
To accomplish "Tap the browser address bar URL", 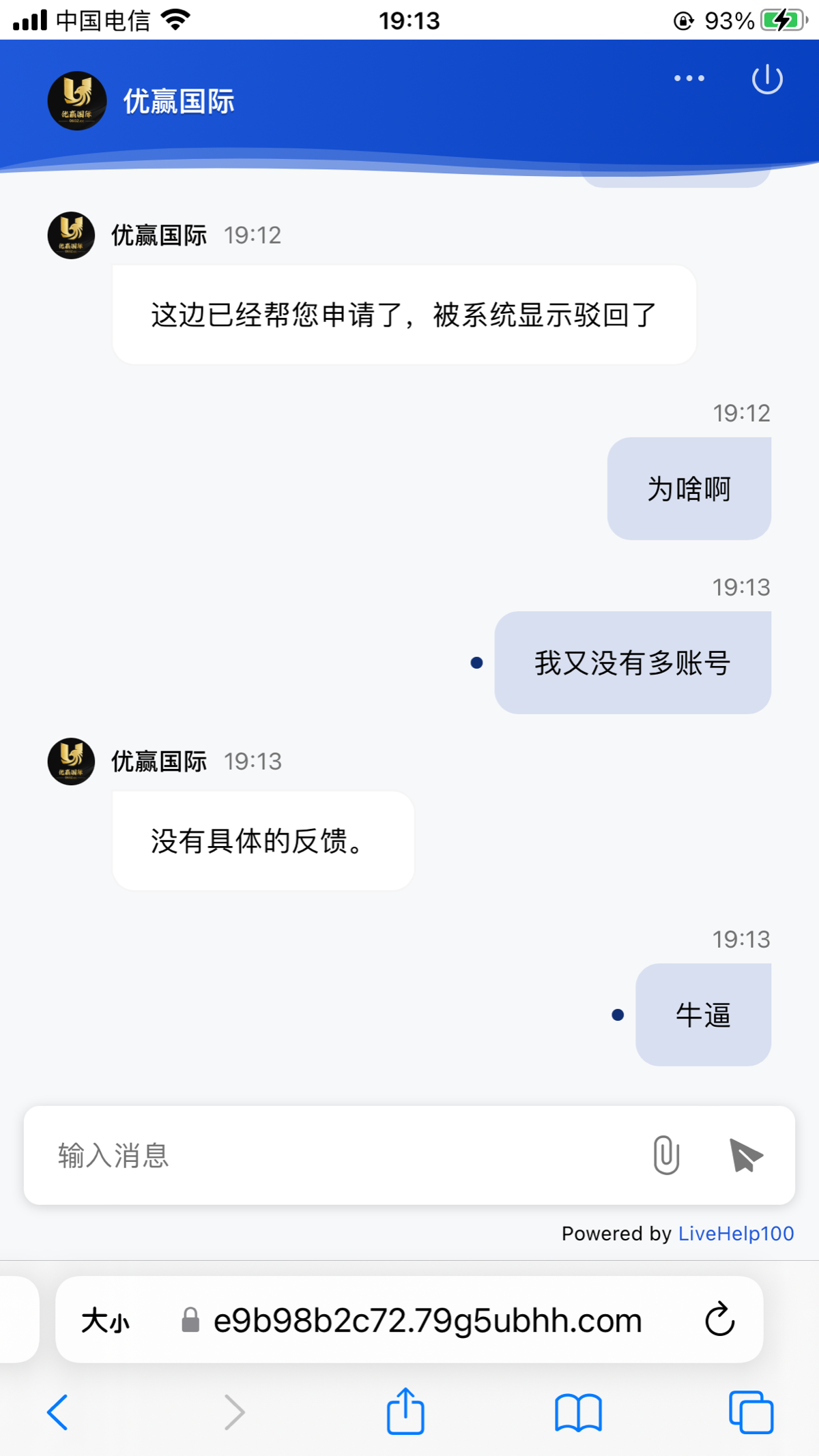I will (427, 1320).
